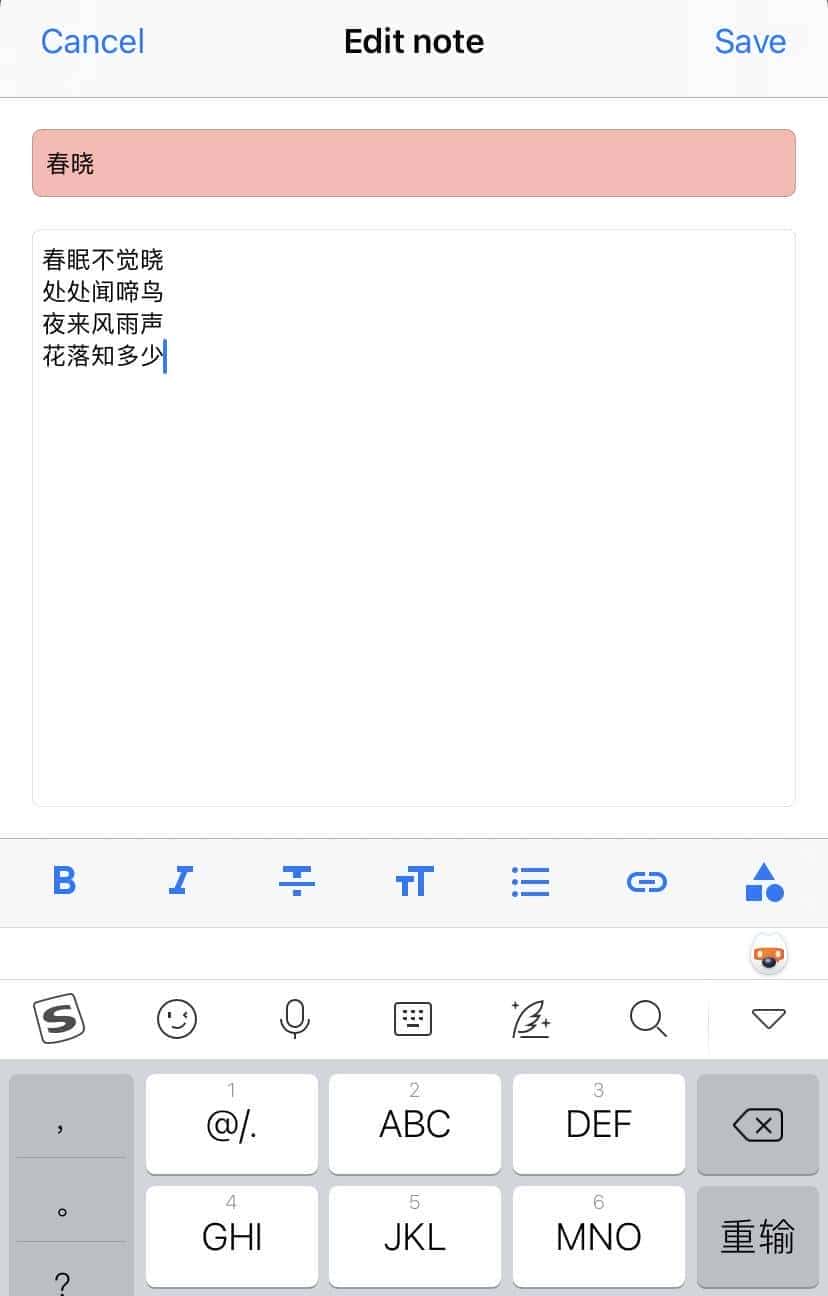
Task: Toggle strikethrough formatting
Action: (297, 882)
